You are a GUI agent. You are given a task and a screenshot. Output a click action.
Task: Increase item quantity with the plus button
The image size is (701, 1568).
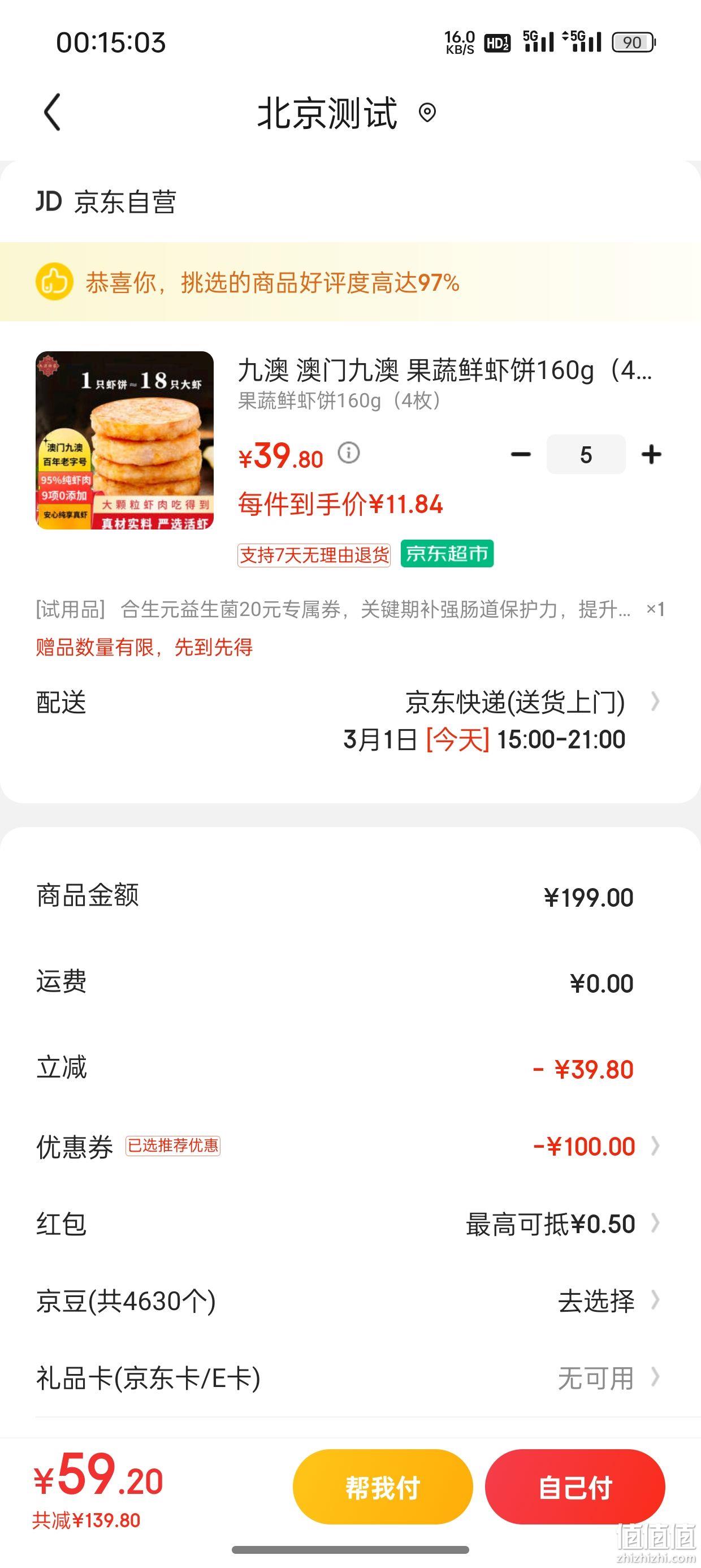point(651,454)
